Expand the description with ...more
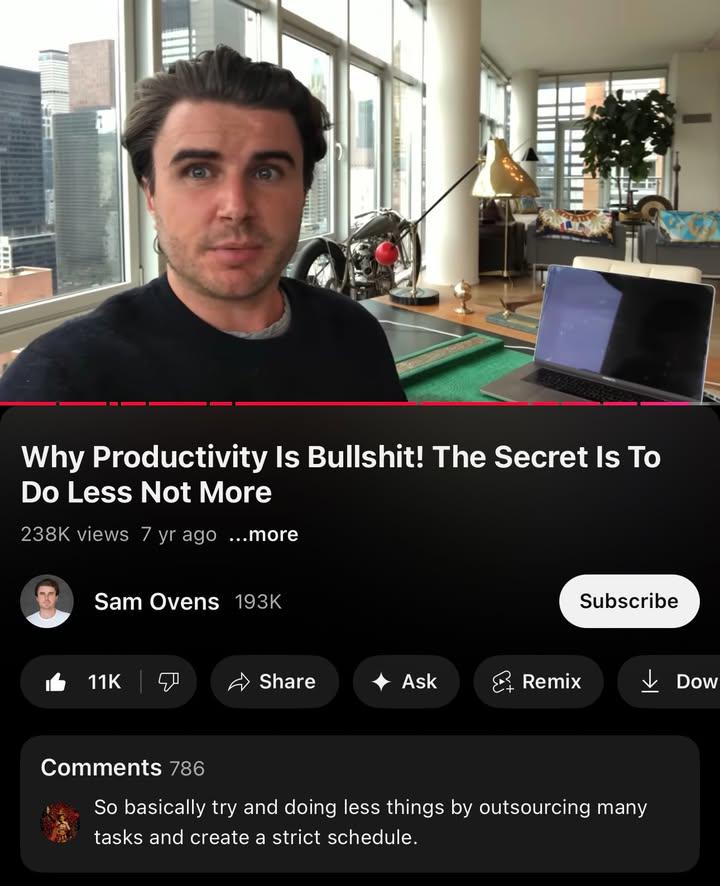720x886 pixels. point(263,535)
